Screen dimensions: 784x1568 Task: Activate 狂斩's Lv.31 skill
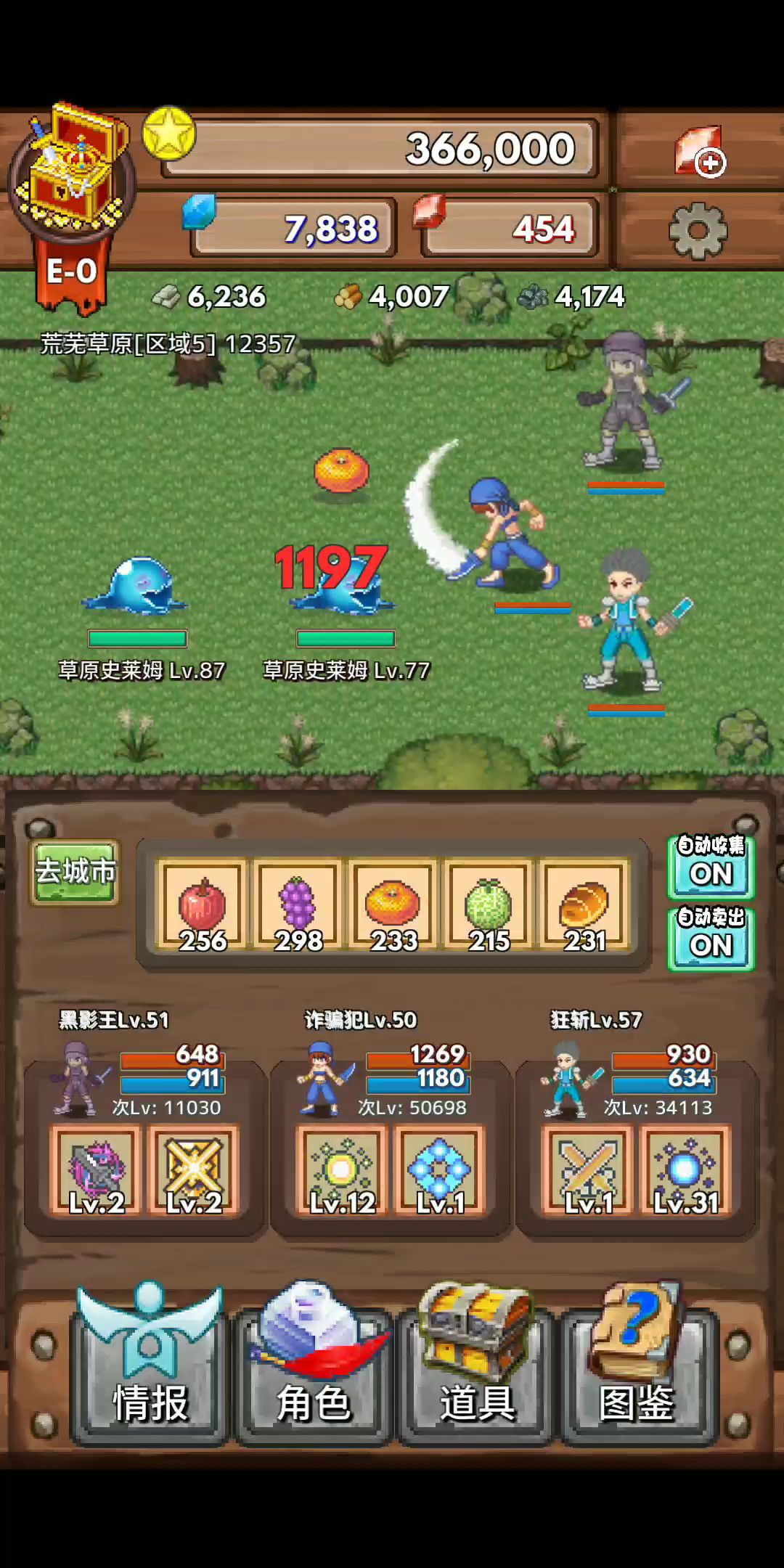[685, 1170]
